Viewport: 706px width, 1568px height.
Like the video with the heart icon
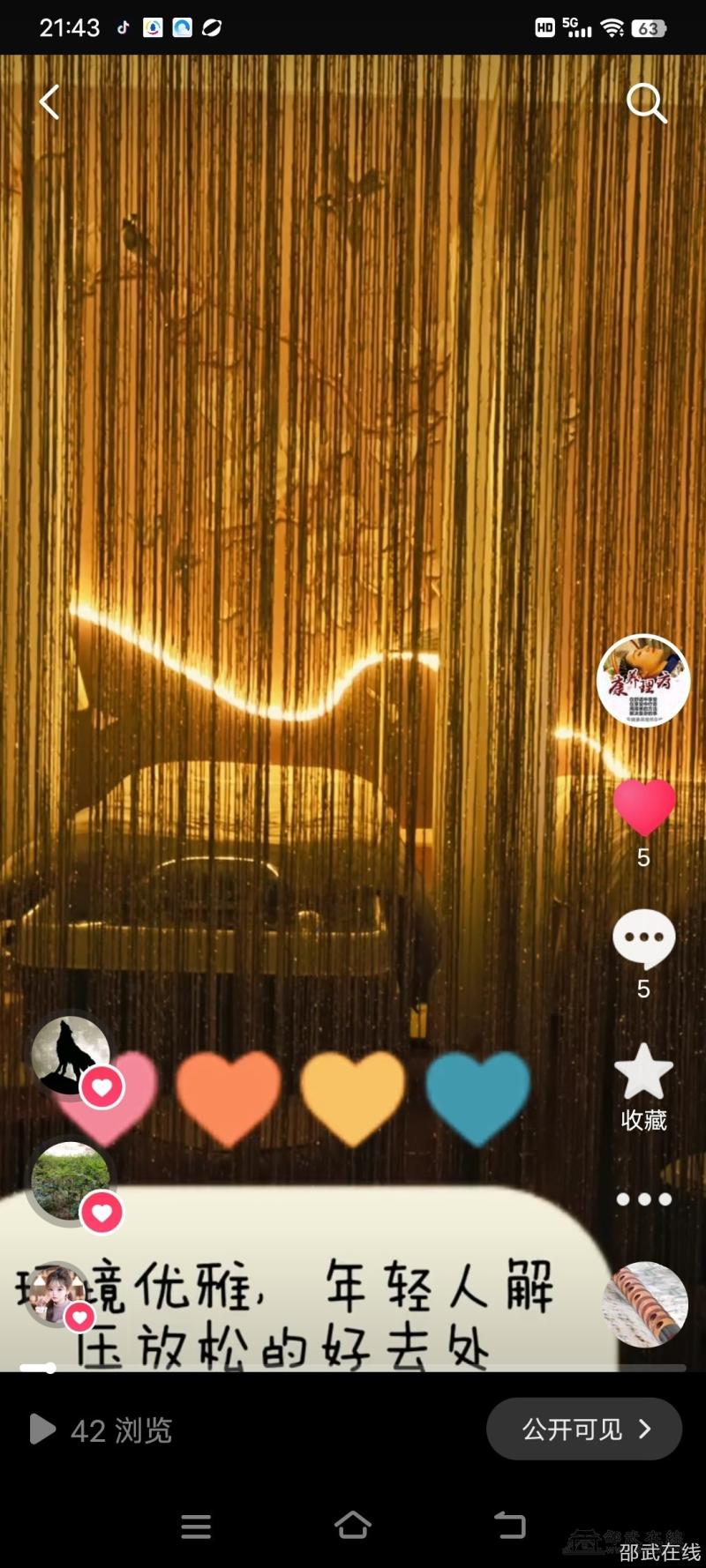click(644, 807)
